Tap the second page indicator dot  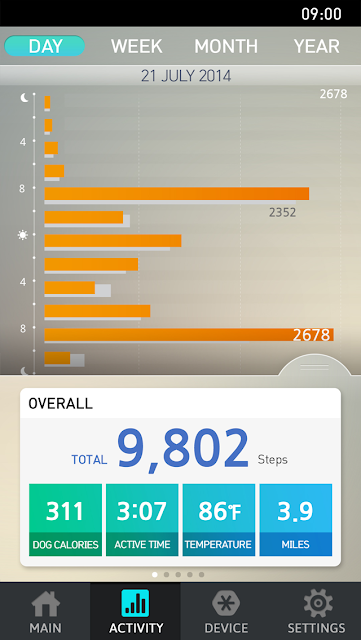coord(166,575)
